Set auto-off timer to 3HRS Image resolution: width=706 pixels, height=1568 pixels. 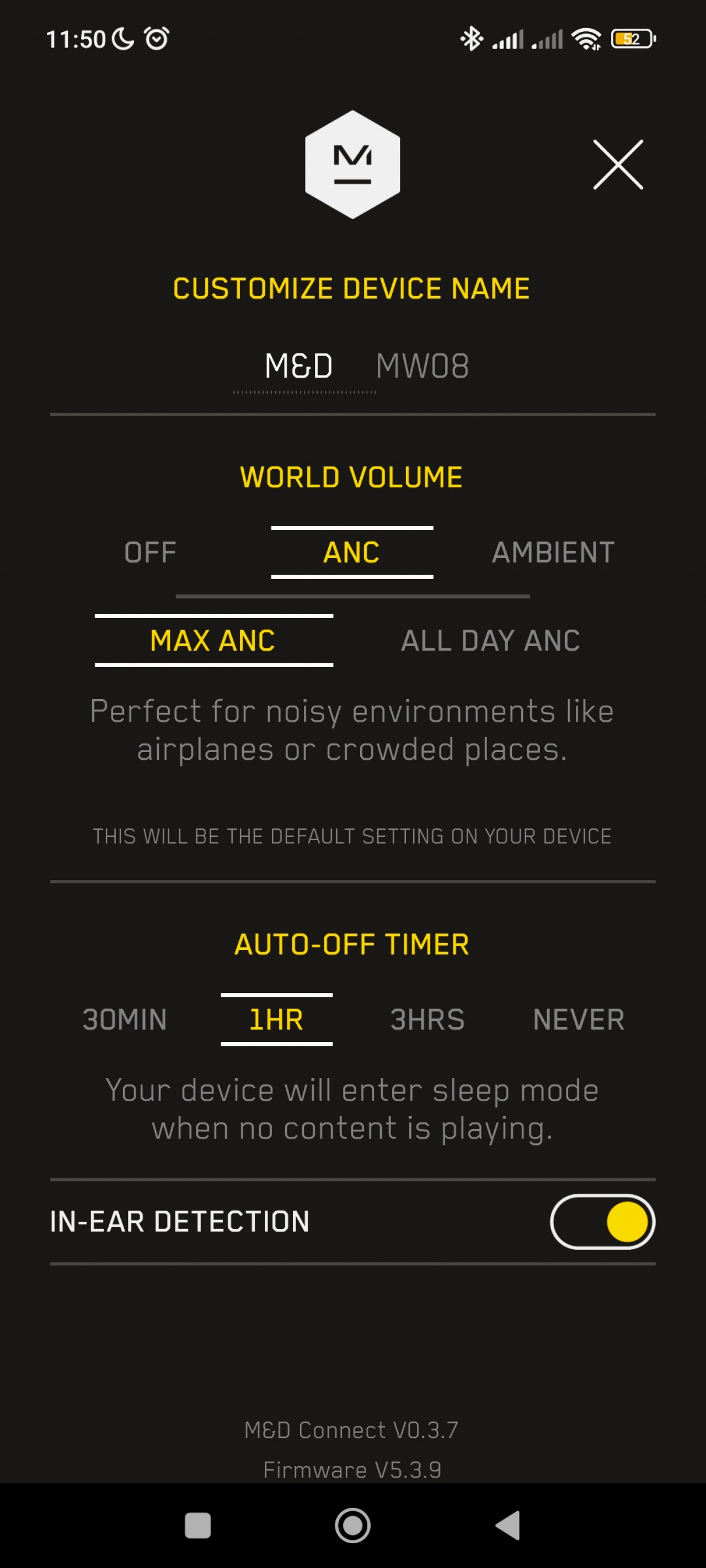point(427,1019)
